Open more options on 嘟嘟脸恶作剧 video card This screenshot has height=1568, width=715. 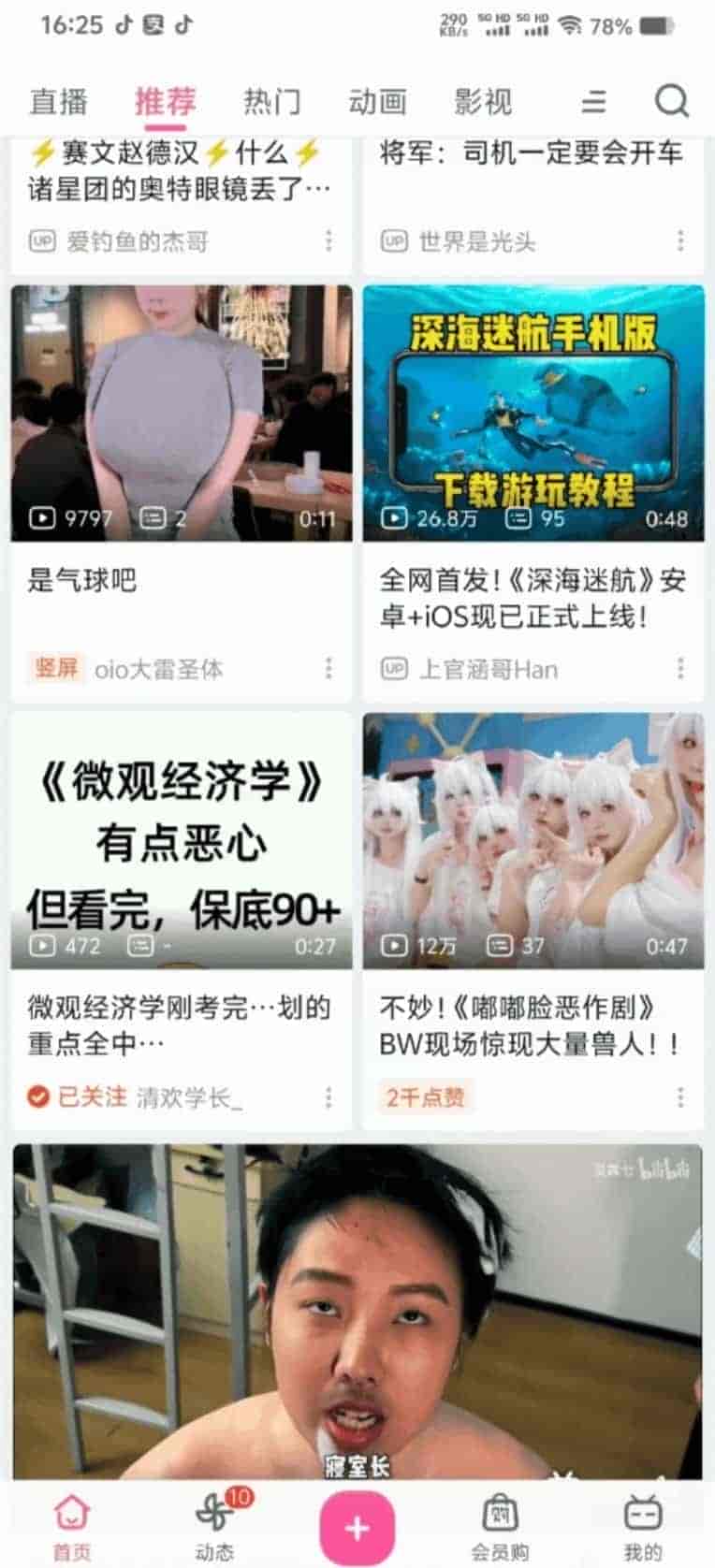point(680,1096)
